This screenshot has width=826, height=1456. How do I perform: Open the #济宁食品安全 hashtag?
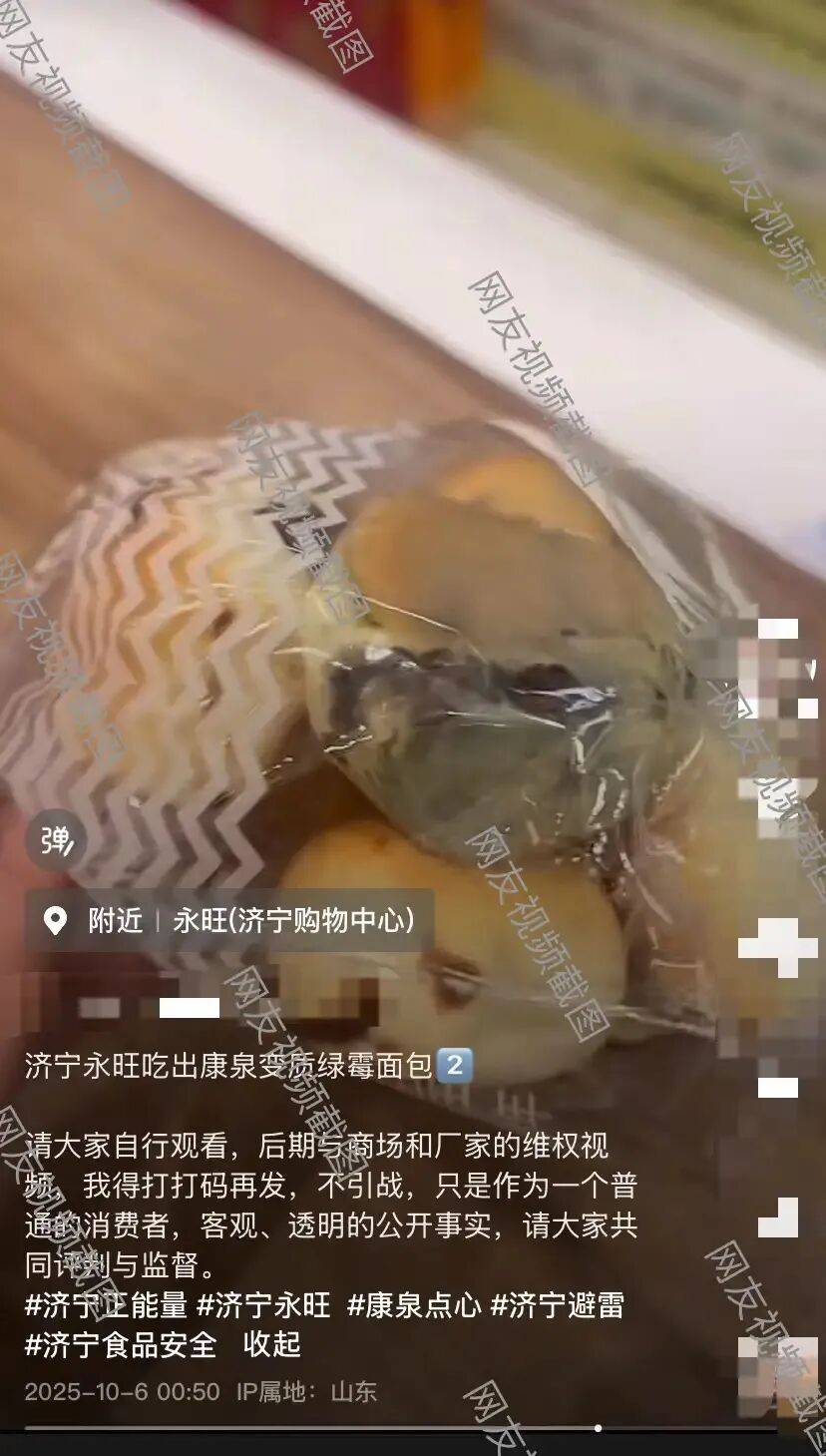[121, 1344]
